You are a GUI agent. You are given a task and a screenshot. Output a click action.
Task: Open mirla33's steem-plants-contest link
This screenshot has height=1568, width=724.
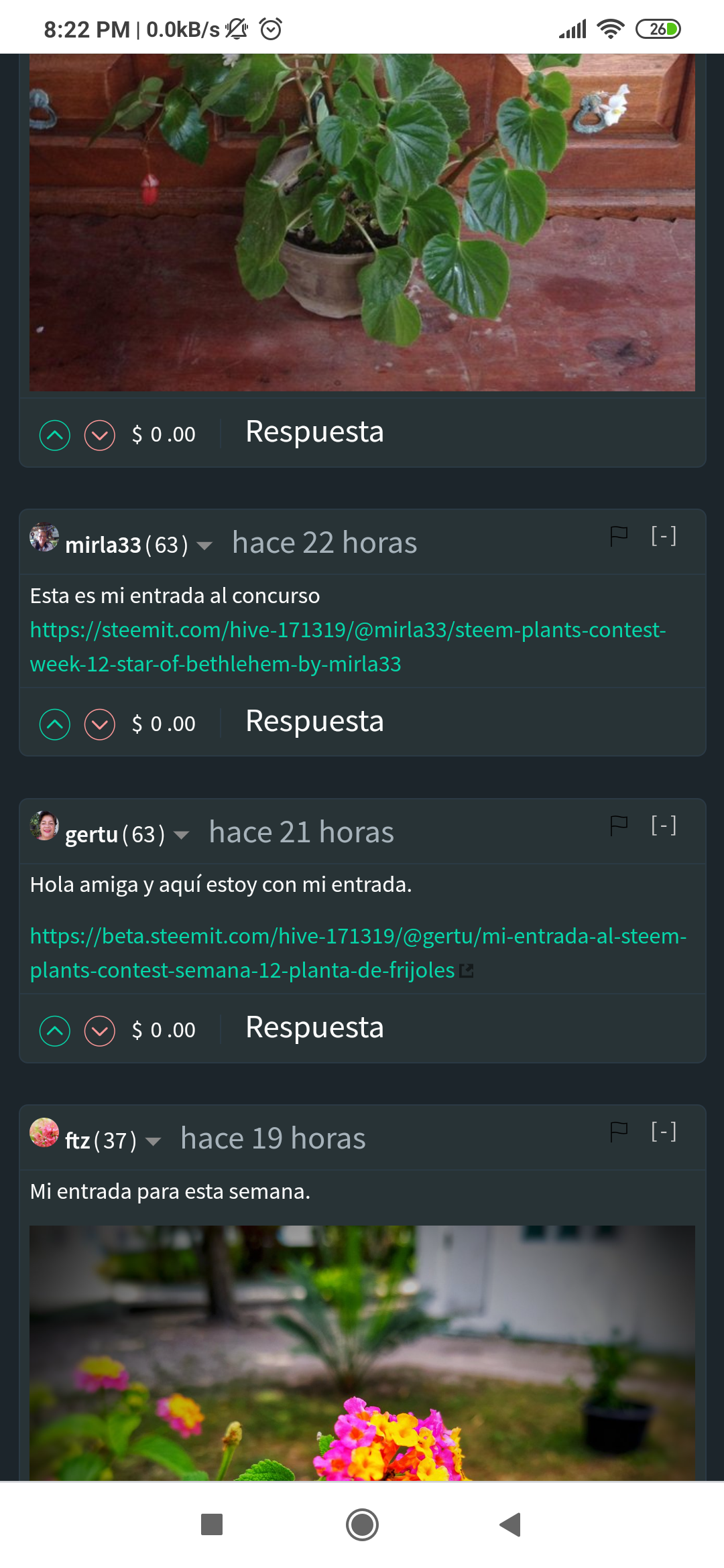[x=348, y=647]
